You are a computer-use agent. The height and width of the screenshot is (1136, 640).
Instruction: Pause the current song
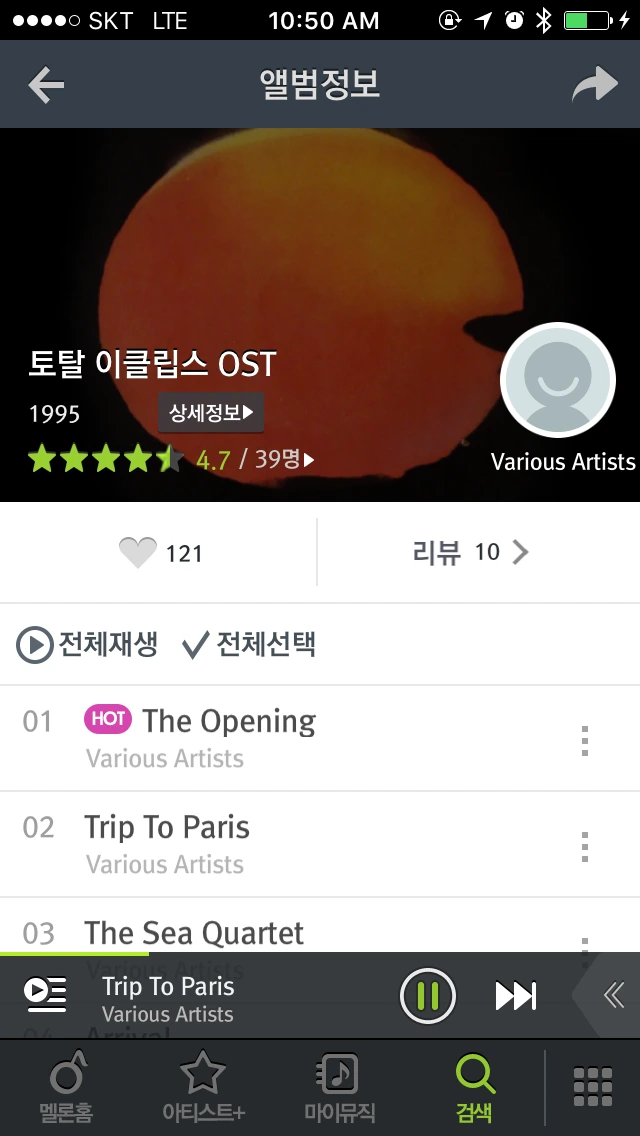pos(427,996)
